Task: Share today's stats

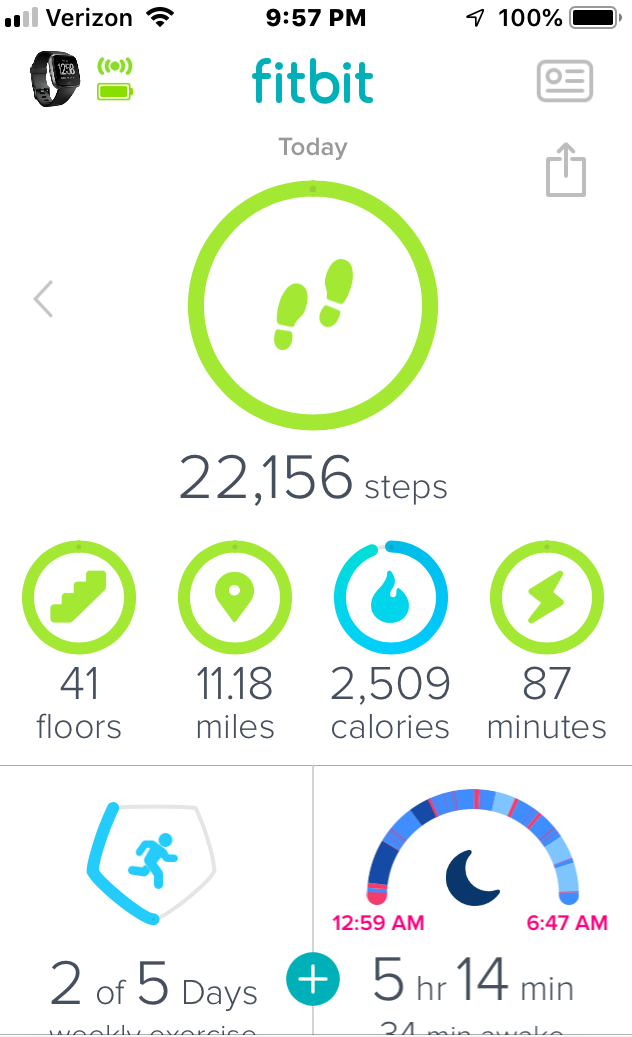Action: [x=566, y=170]
